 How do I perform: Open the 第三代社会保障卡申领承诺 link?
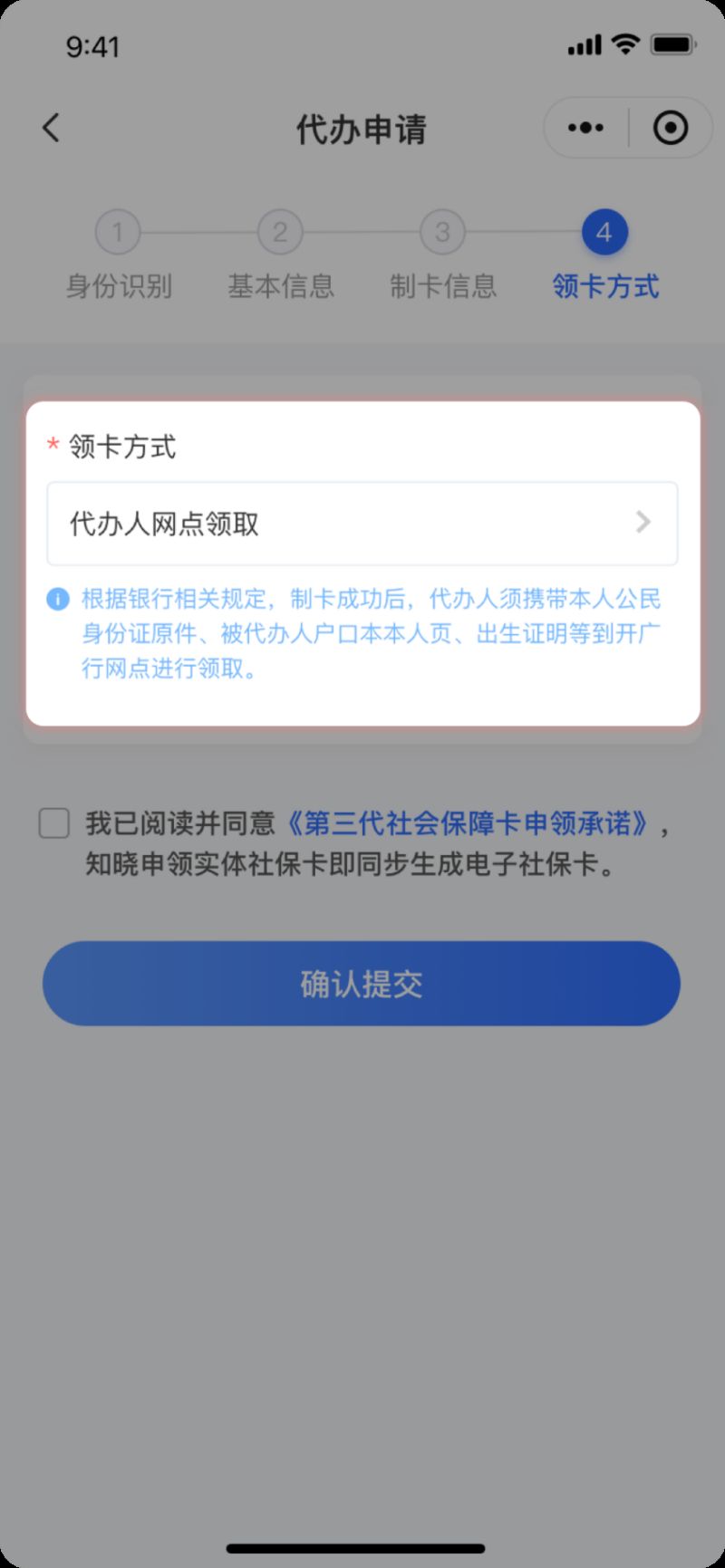(473, 823)
